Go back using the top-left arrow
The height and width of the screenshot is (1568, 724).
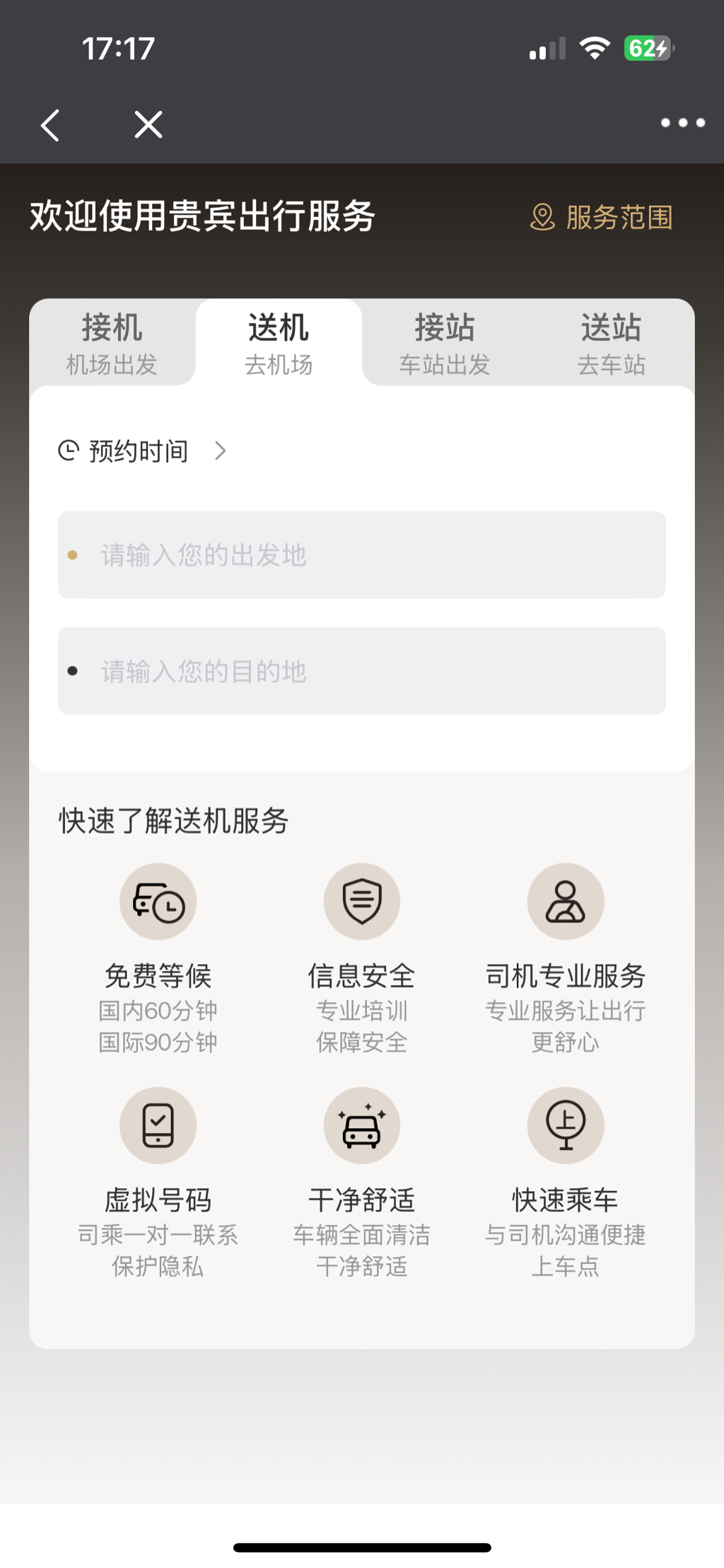[50, 125]
